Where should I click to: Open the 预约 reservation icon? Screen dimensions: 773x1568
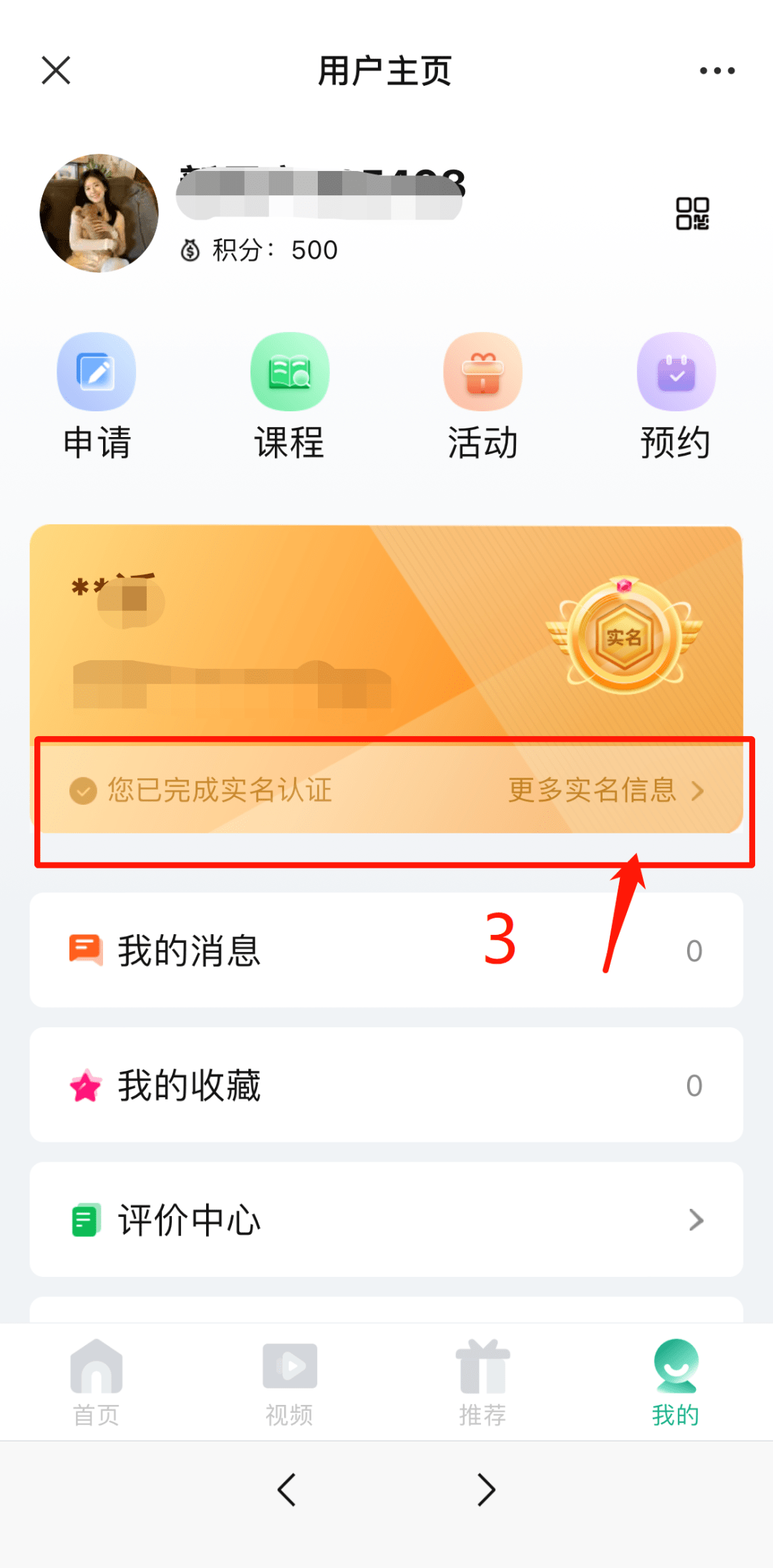(x=676, y=372)
